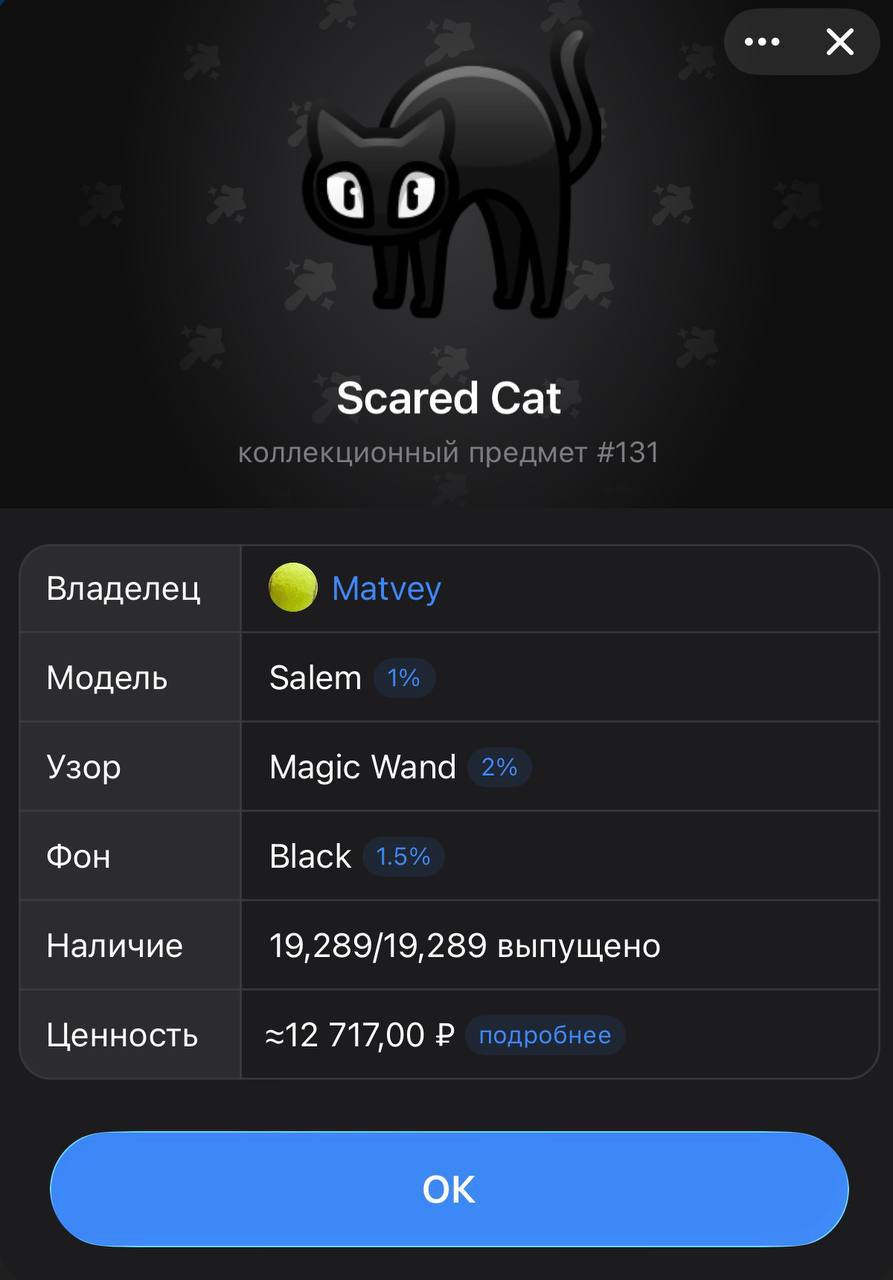Open Matvey's owner profile link
Image resolution: width=893 pixels, height=1280 pixels.
click(386, 588)
